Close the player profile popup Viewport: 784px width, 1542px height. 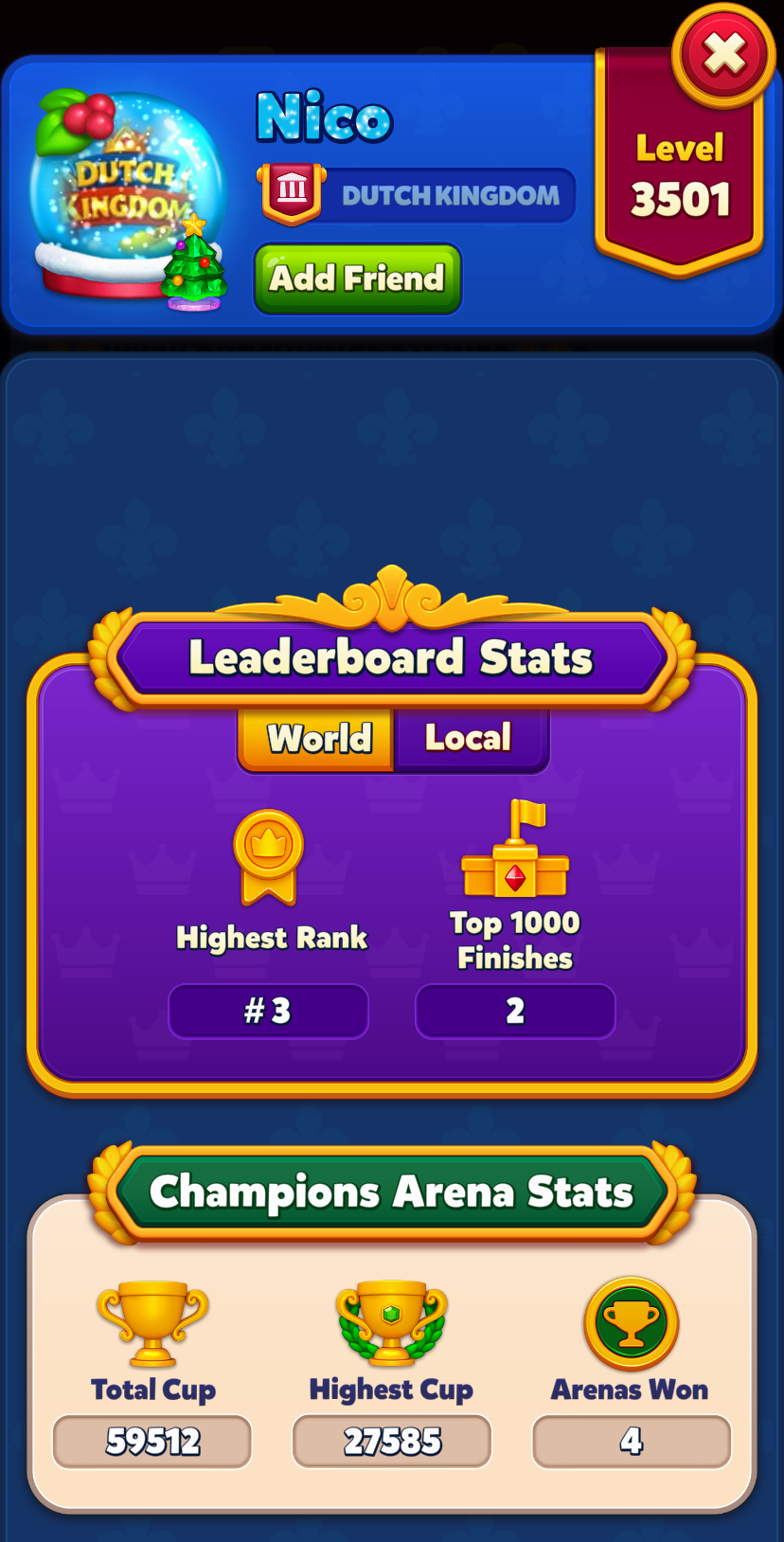pyautogui.click(x=723, y=54)
